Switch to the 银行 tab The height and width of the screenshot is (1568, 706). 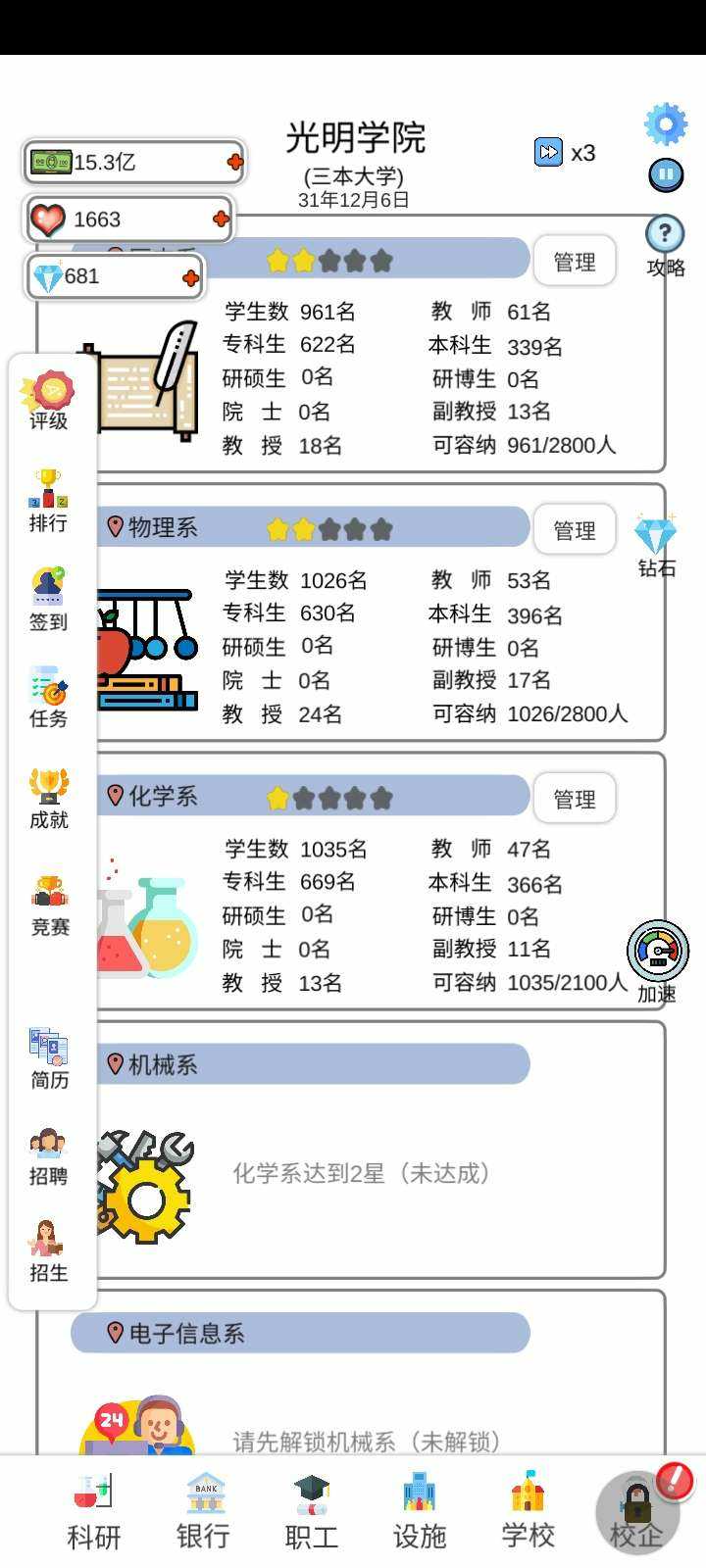pyautogui.click(x=203, y=1512)
